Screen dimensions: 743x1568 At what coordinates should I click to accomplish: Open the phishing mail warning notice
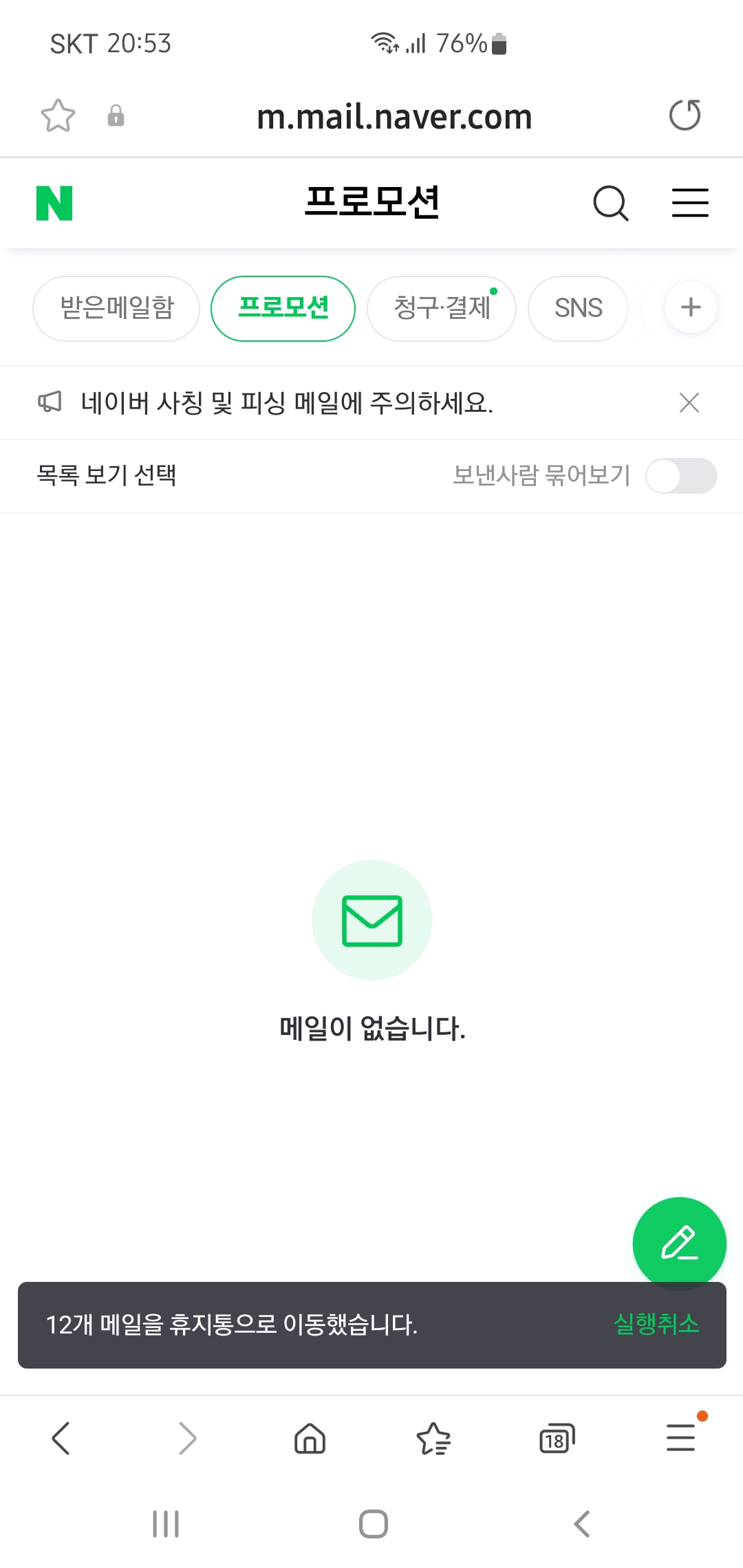click(286, 403)
